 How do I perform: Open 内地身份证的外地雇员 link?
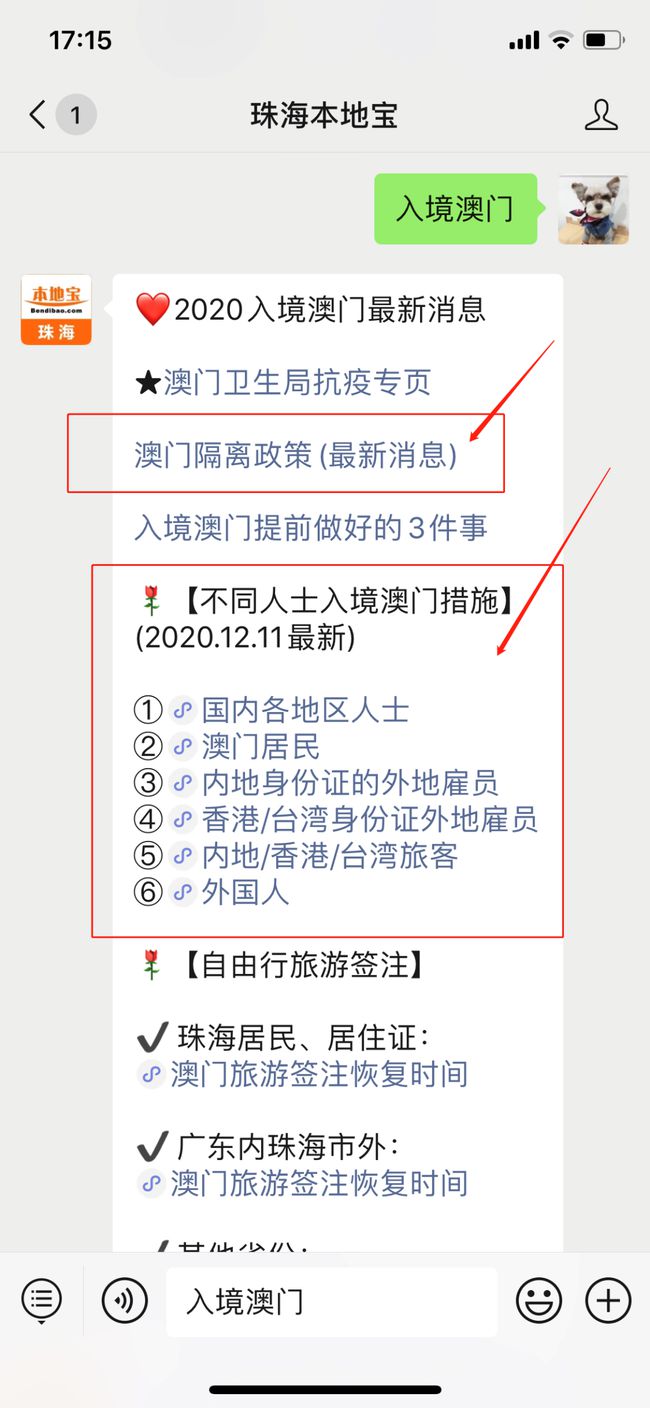[349, 783]
